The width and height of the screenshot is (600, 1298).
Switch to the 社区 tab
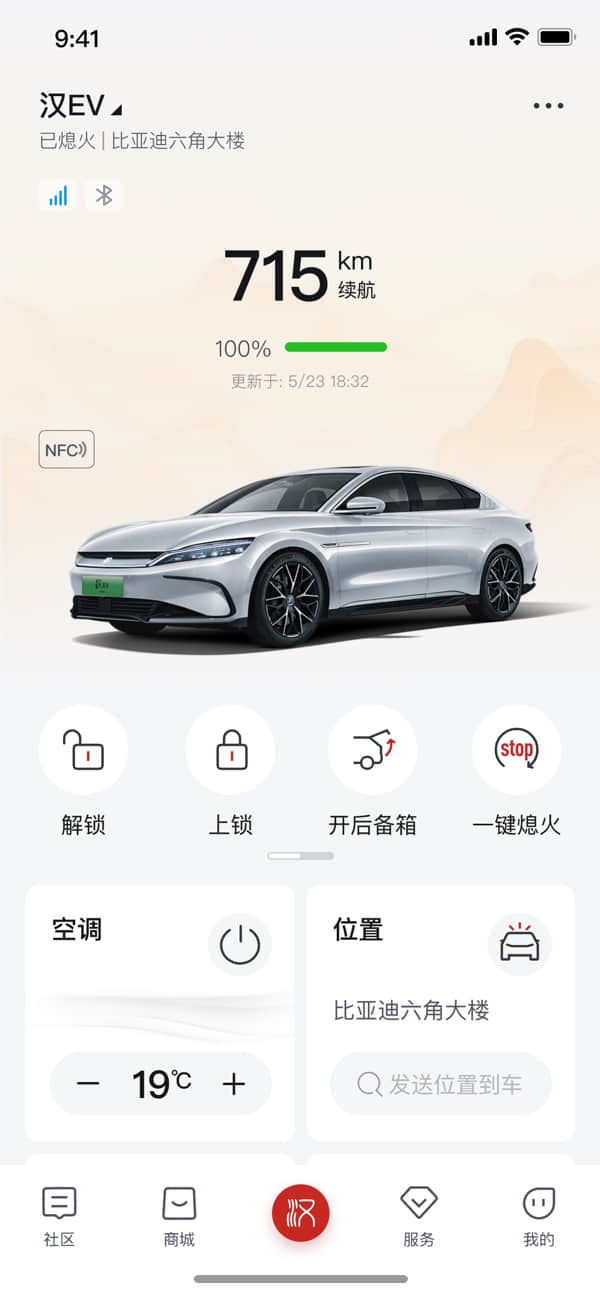60,1217
